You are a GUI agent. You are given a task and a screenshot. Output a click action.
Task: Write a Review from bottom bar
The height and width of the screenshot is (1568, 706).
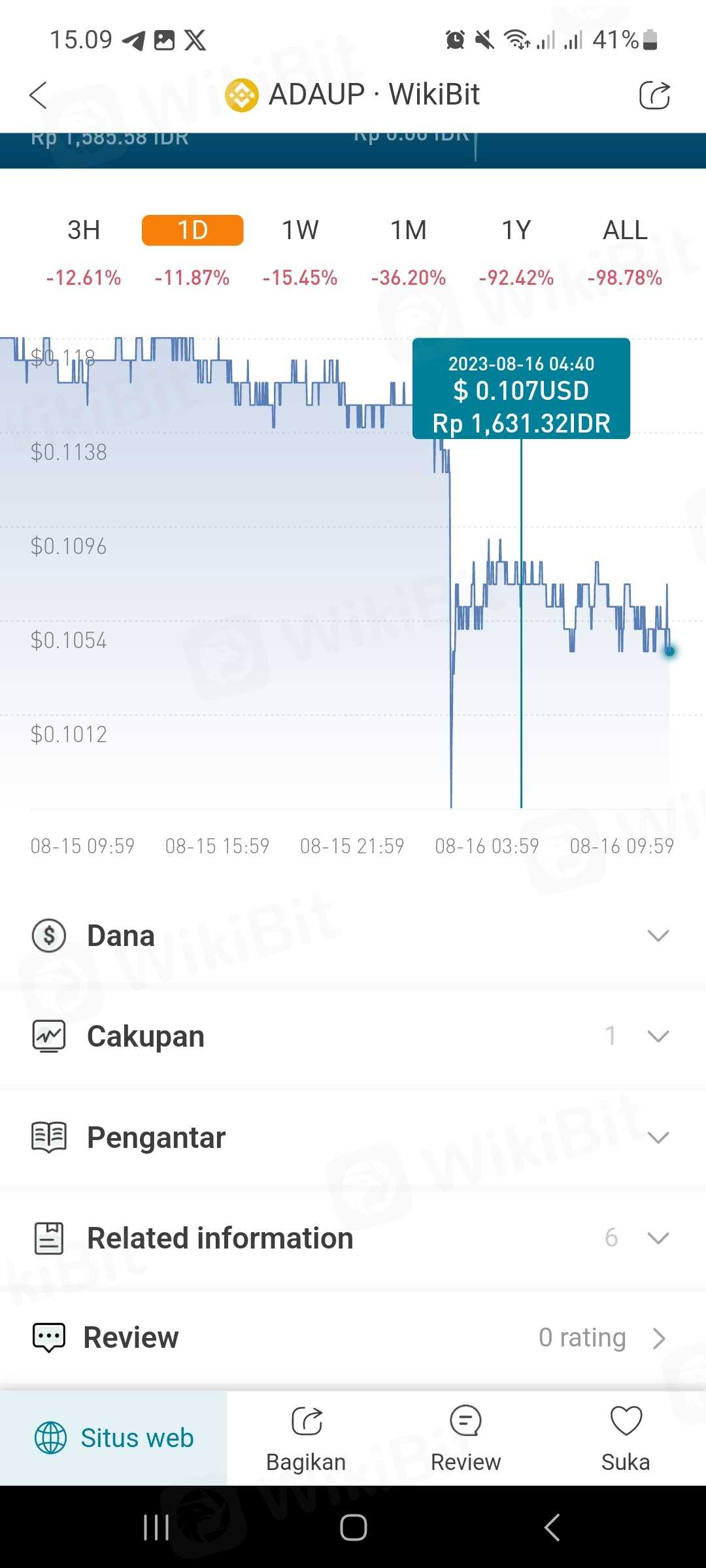[x=465, y=1438]
